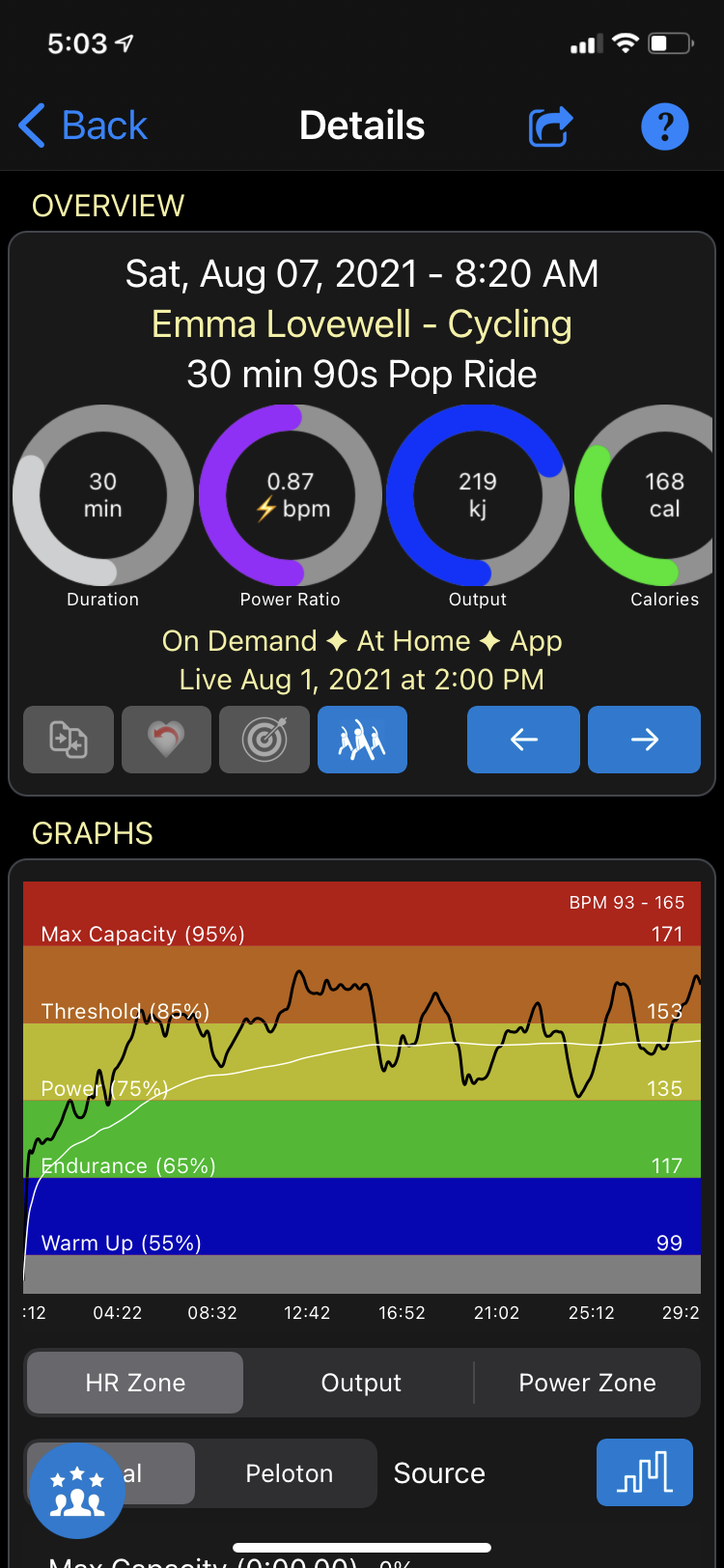Tap the copy/transfer workout icon button
724x1568 pixels.
(69, 740)
